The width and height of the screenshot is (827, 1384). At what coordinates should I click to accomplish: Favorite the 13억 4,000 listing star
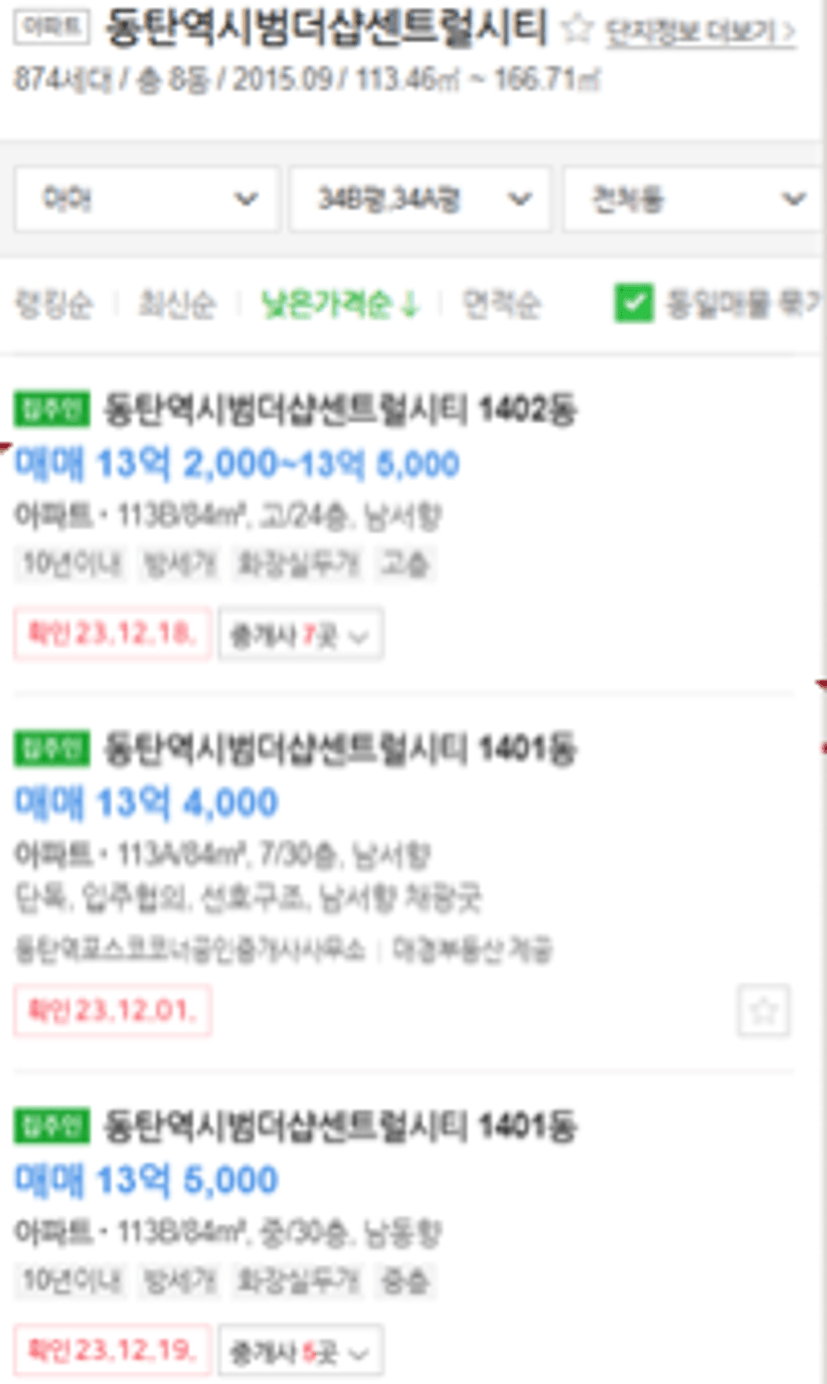764,1011
